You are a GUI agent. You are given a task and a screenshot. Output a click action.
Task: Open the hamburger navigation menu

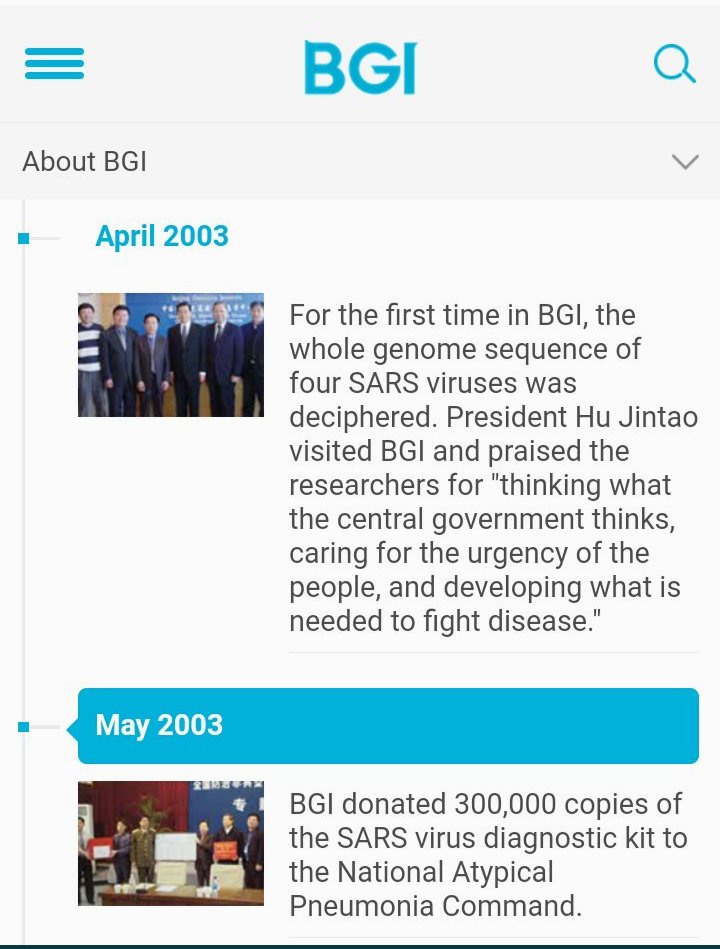coord(54,64)
